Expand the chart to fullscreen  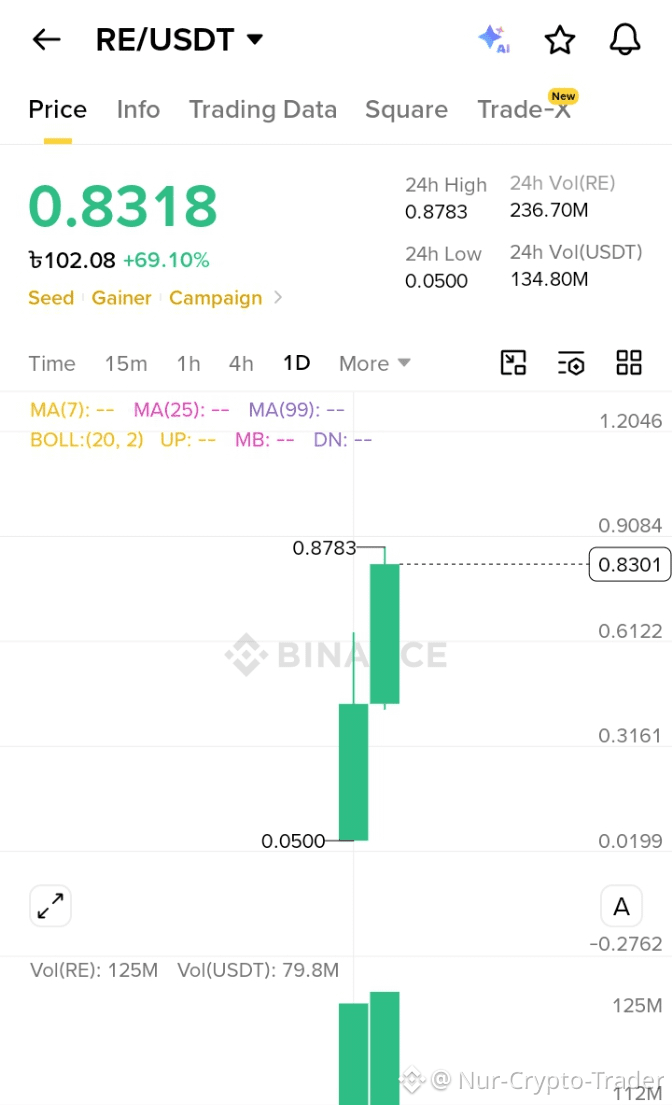pyautogui.click(x=51, y=906)
